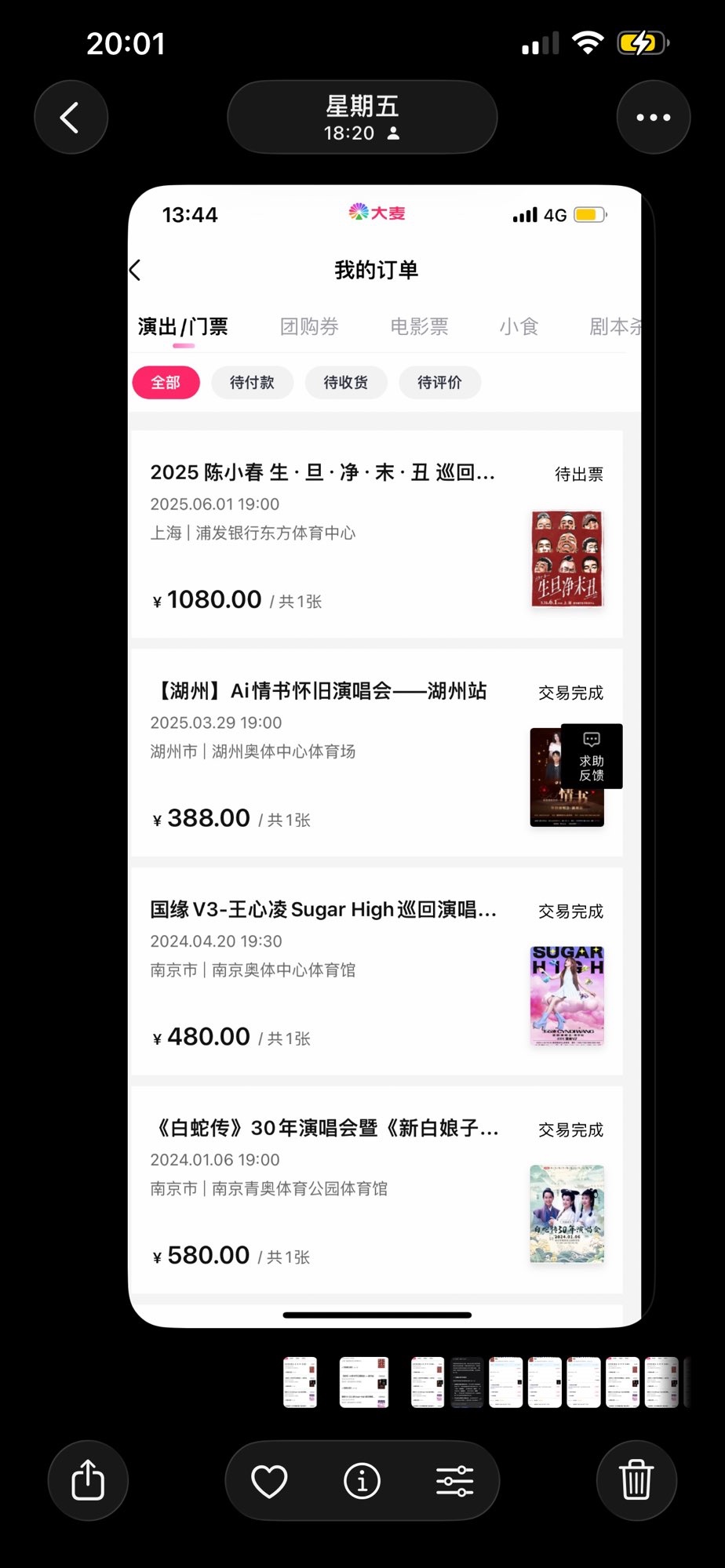Enable the 待付款 filter
725x1568 pixels.
[252, 382]
